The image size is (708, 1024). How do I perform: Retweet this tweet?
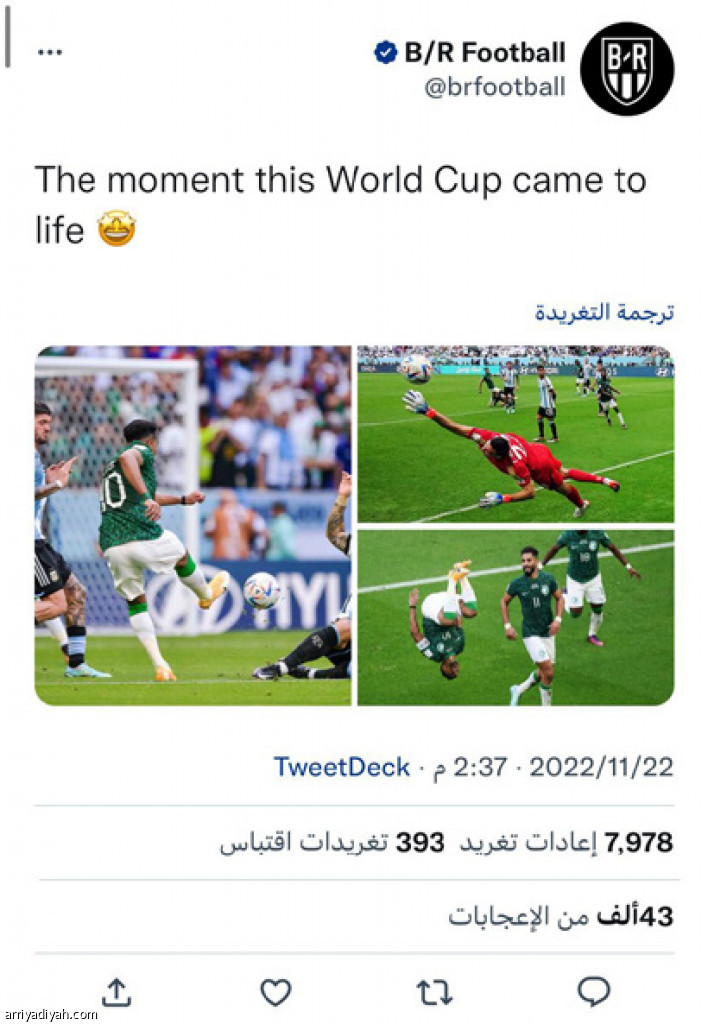click(x=435, y=992)
